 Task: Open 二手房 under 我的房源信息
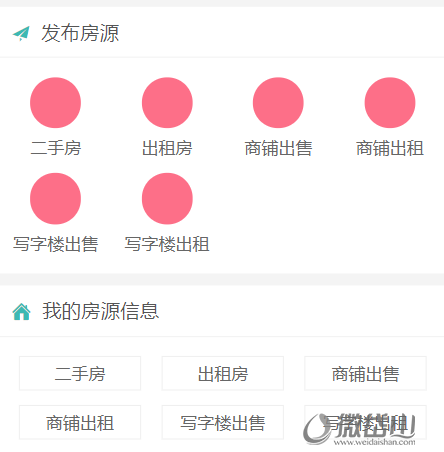point(80,373)
